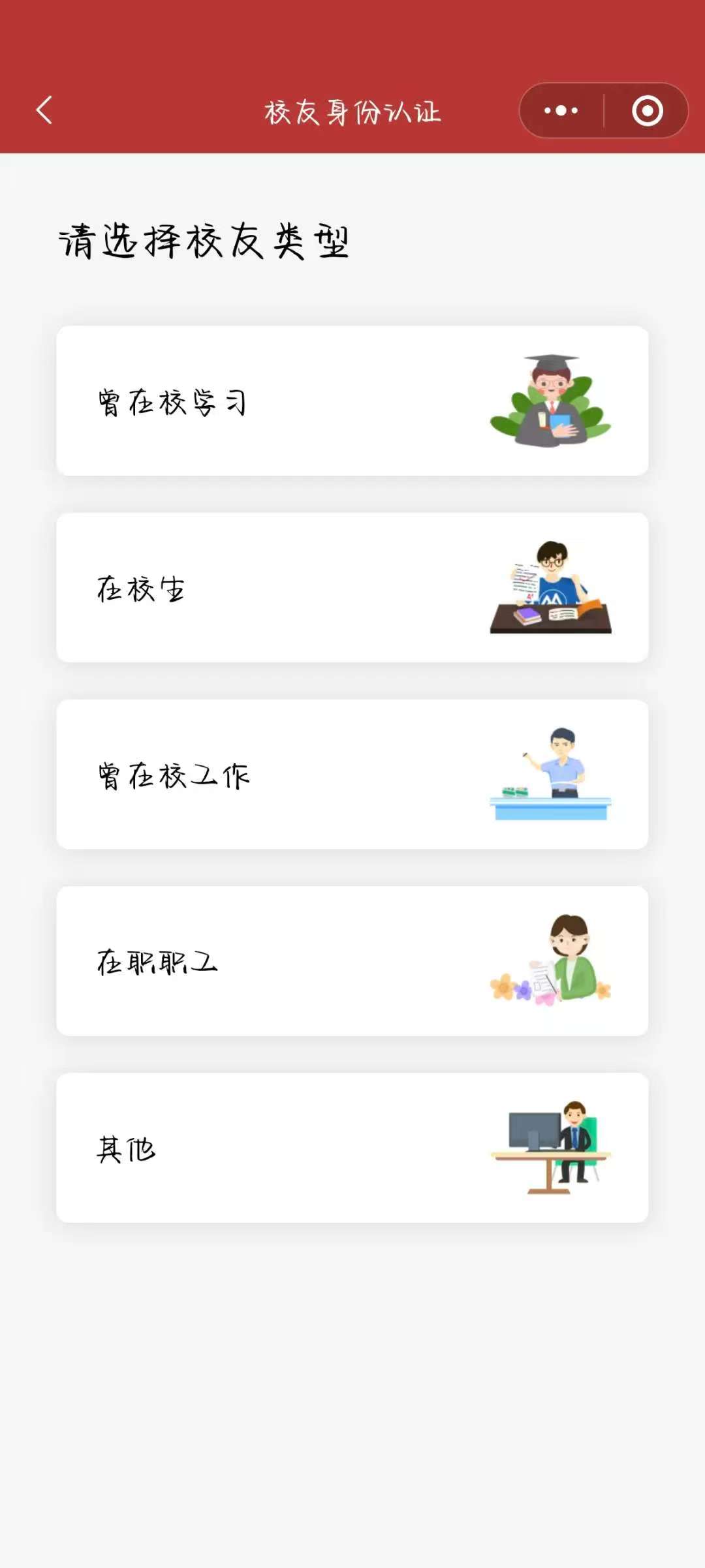Open the mini program more options menu
This screenshot has height=1568, width=705.
point(561,111)
